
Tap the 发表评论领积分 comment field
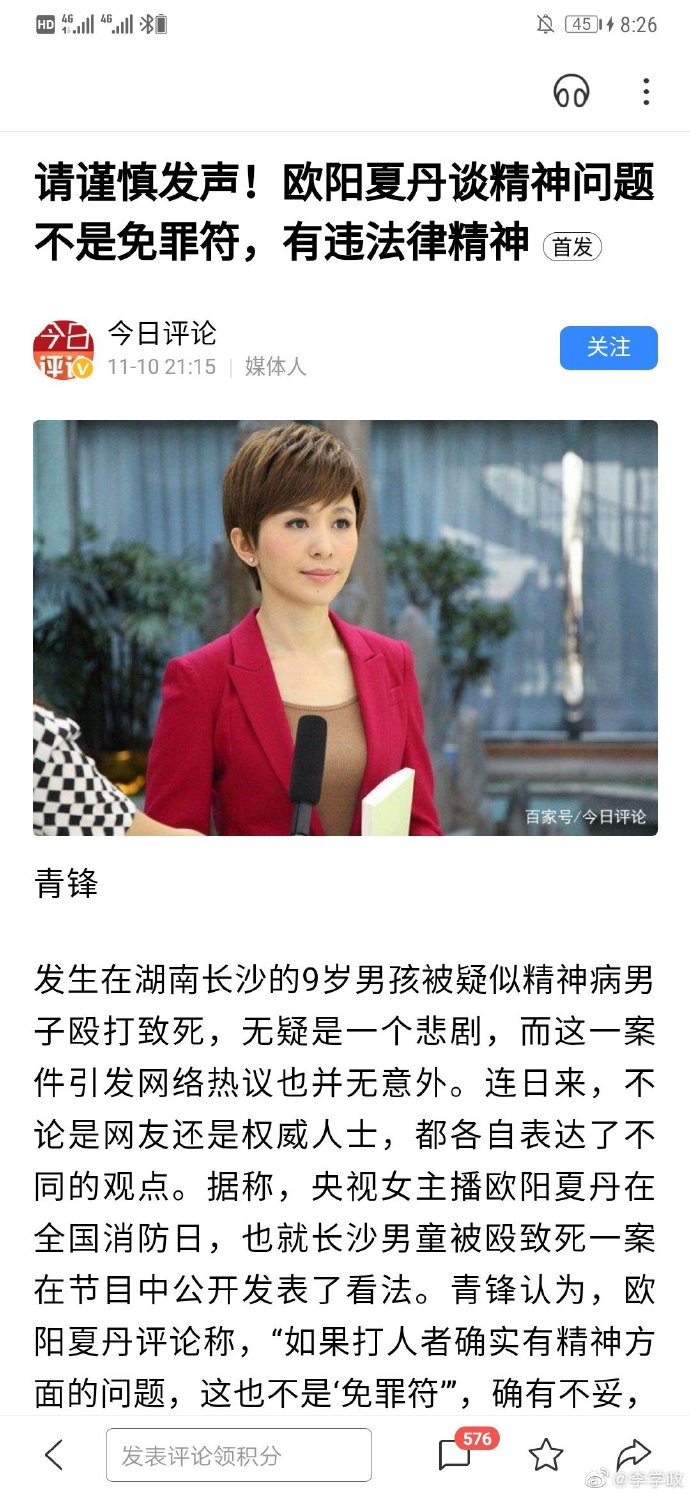tap(238, 1455)
